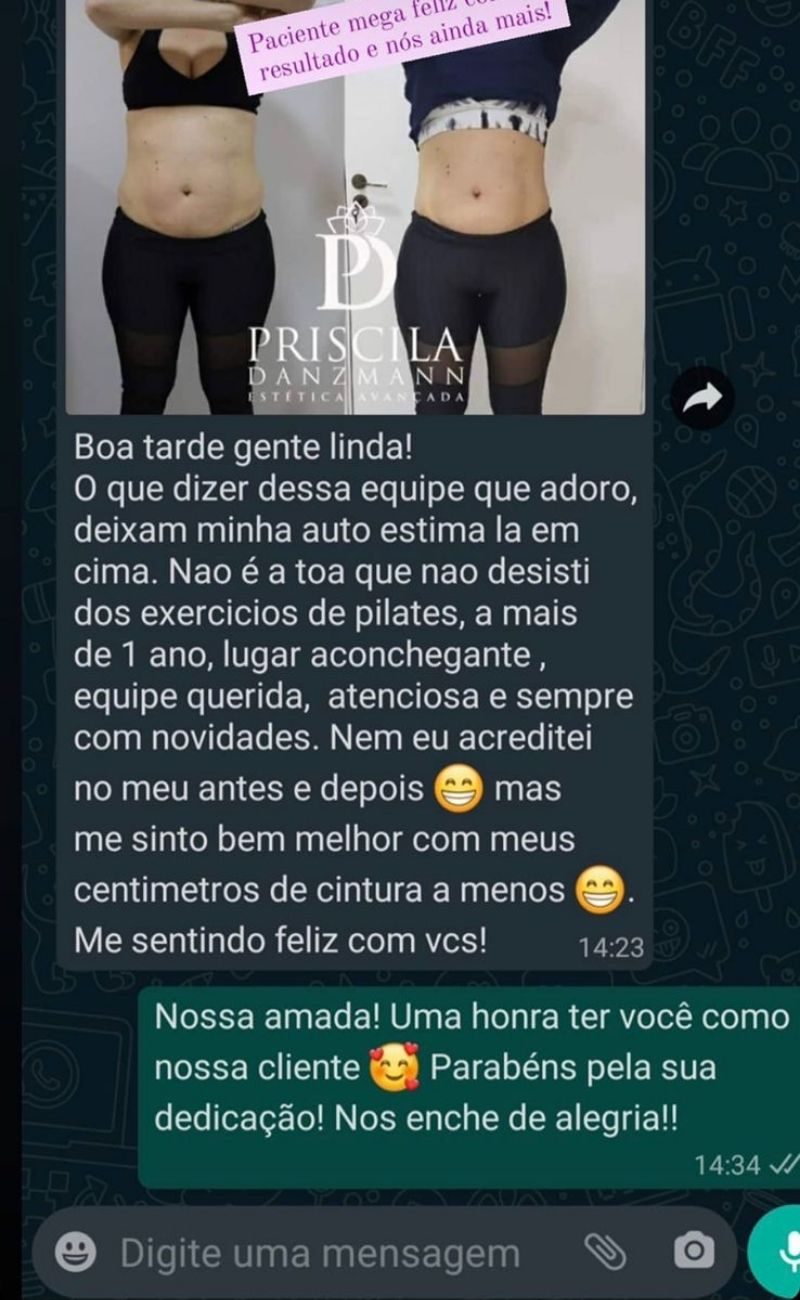Attach a file with the paperclip
Screen dimensions: 800x1300
pos(604,1251)
